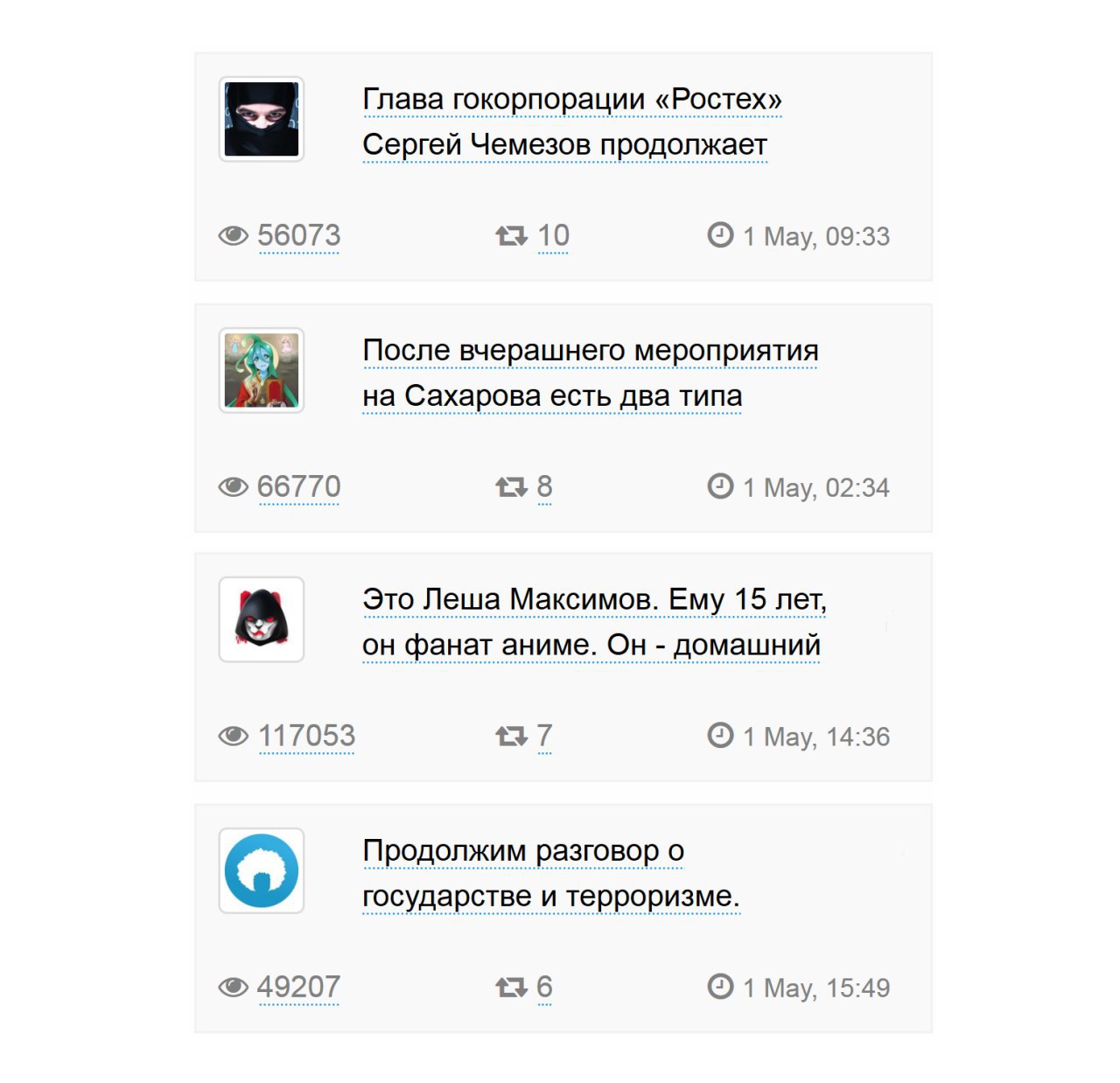The height and width of the screenshot is (1083, 1120).
Task: View the 7 reposts link
Action: point(544,736)
